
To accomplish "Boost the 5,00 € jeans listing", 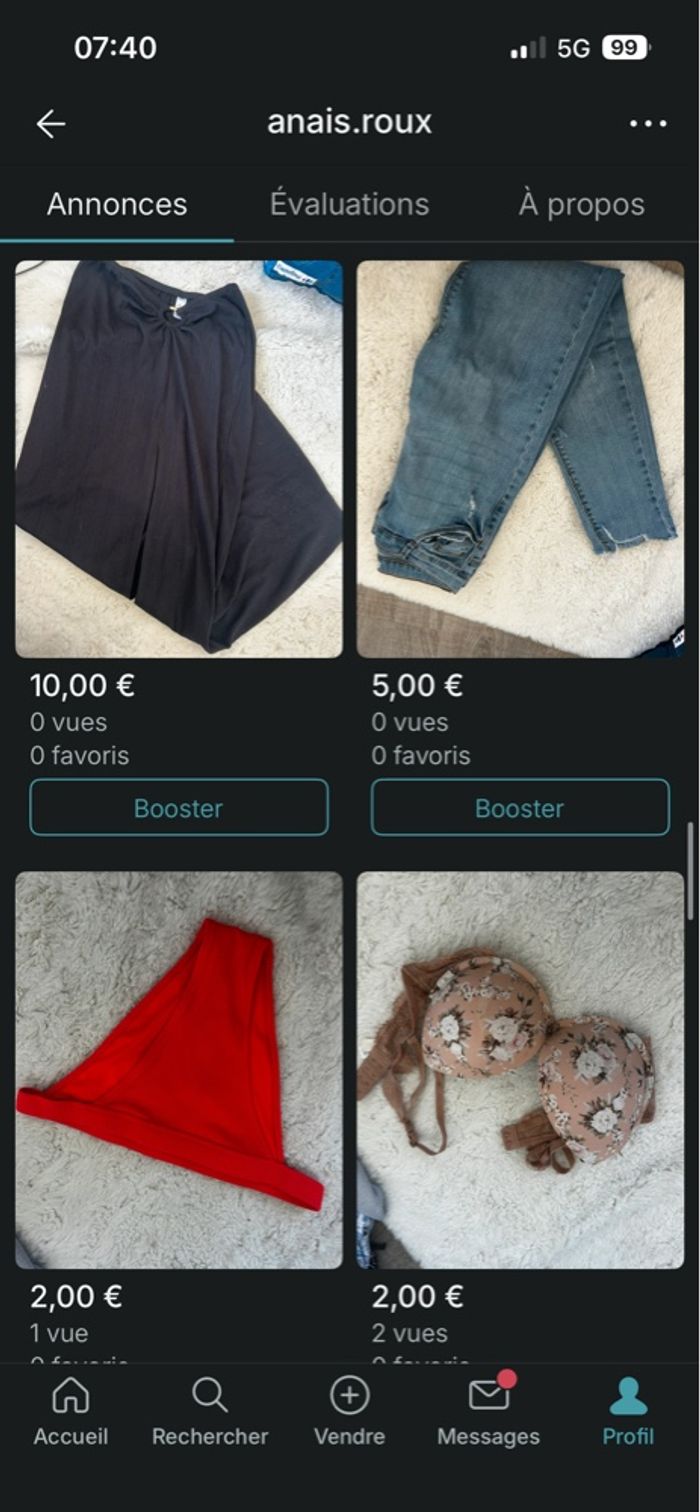I will pyautogui.click(x=520, y=808).
